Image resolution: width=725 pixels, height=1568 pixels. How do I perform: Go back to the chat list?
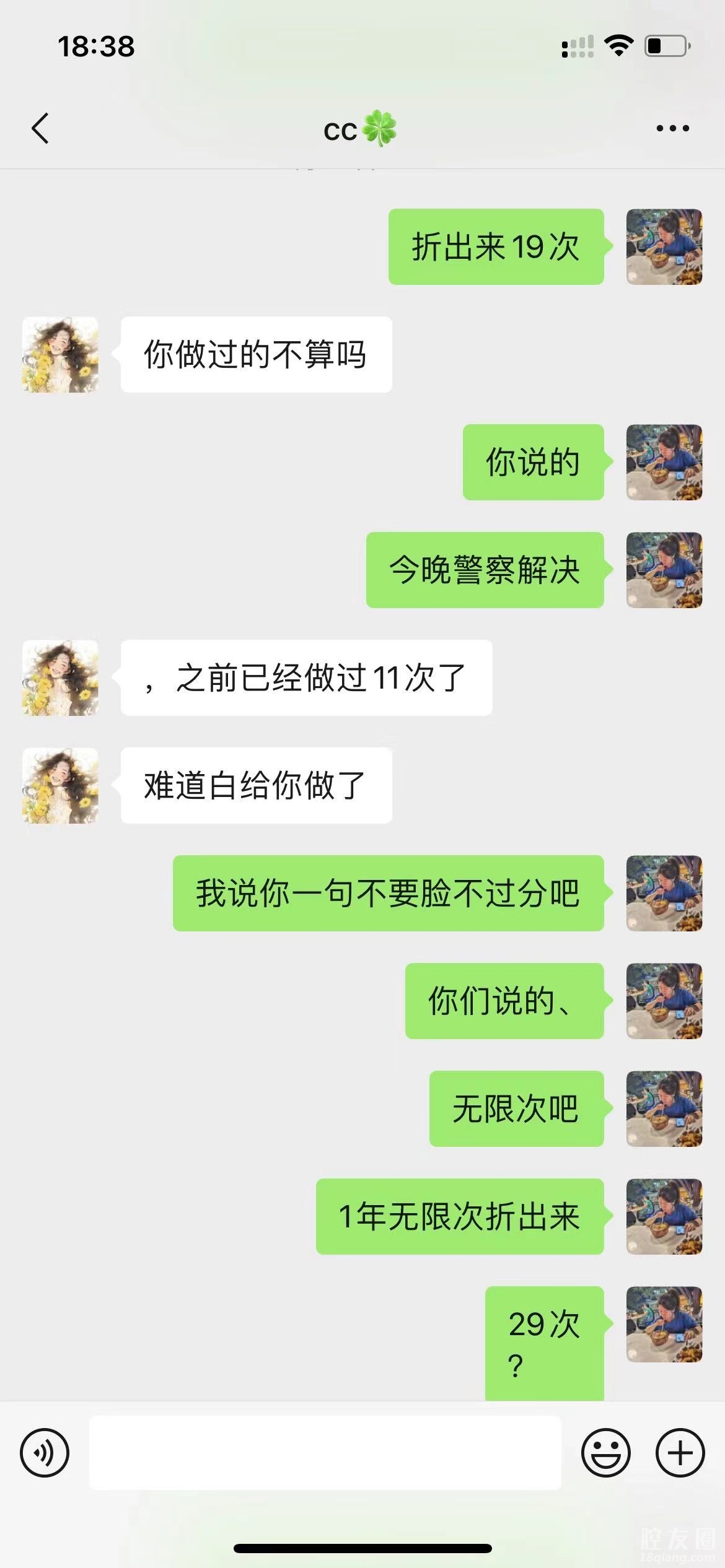tap(40, 129)
